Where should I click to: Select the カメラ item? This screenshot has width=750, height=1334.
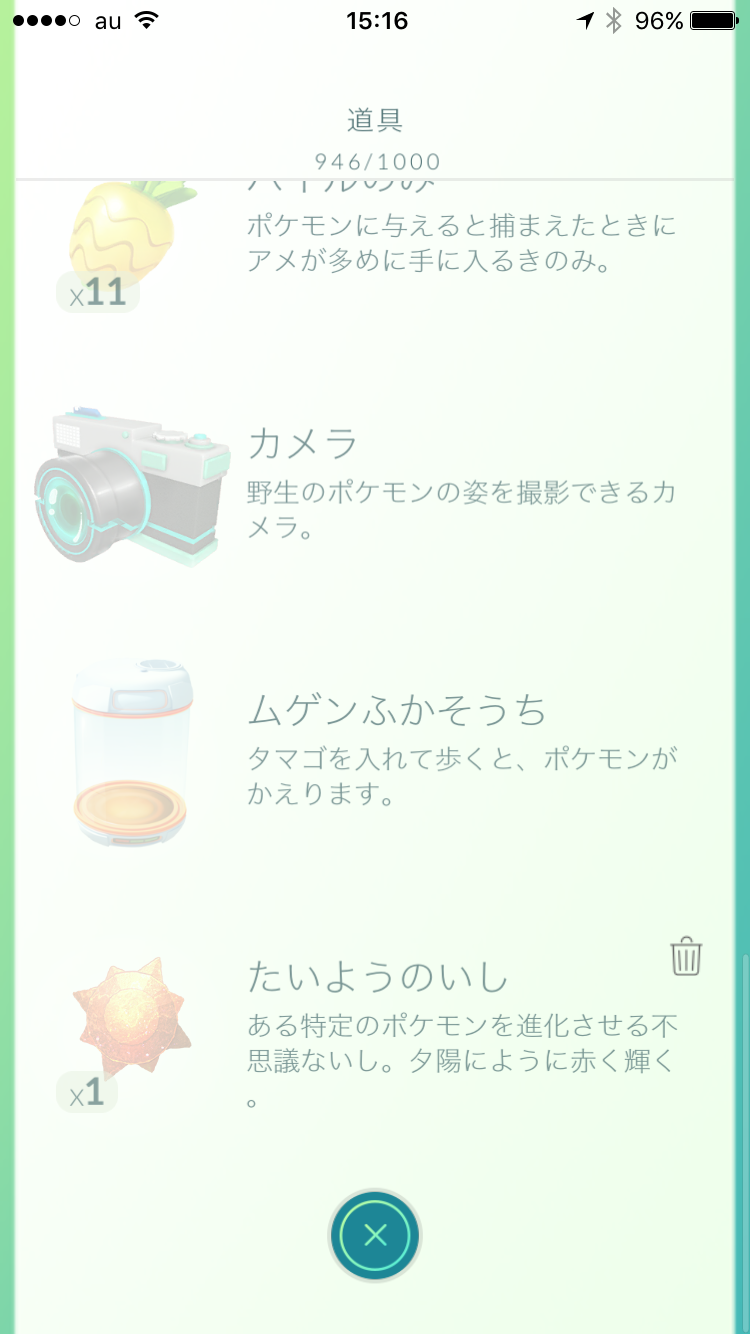(375, 487)
